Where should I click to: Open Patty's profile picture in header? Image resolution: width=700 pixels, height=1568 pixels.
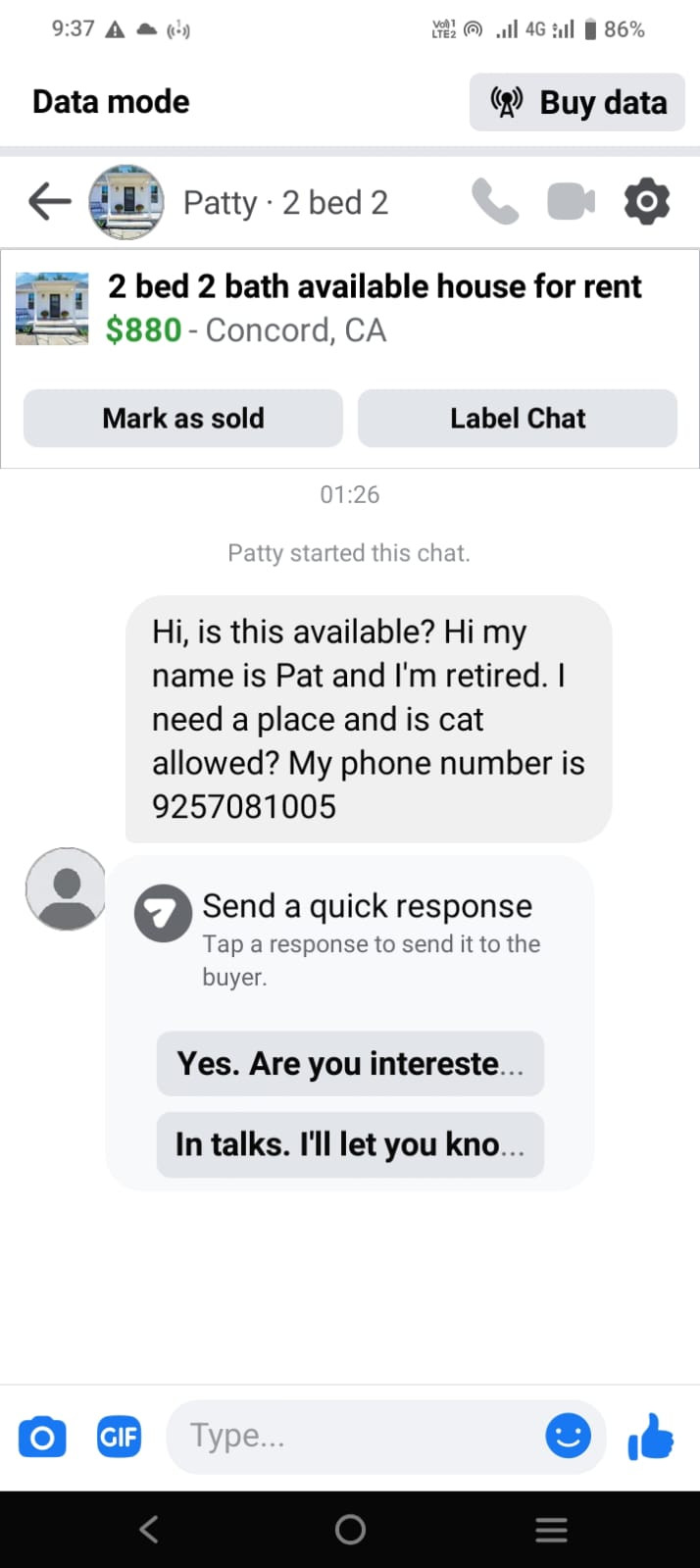click(x=125, y=202)
